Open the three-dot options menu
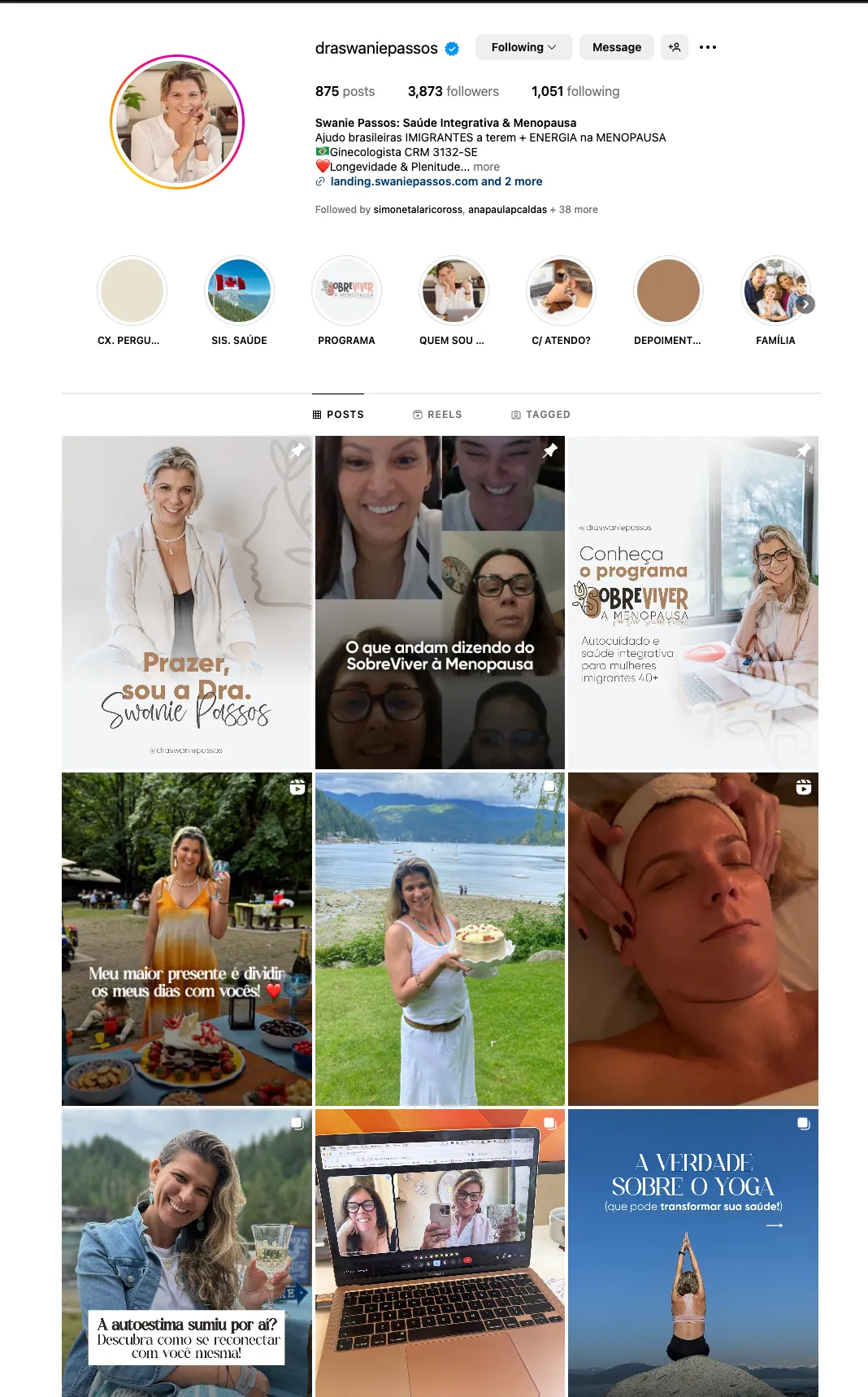 point(708,47)
